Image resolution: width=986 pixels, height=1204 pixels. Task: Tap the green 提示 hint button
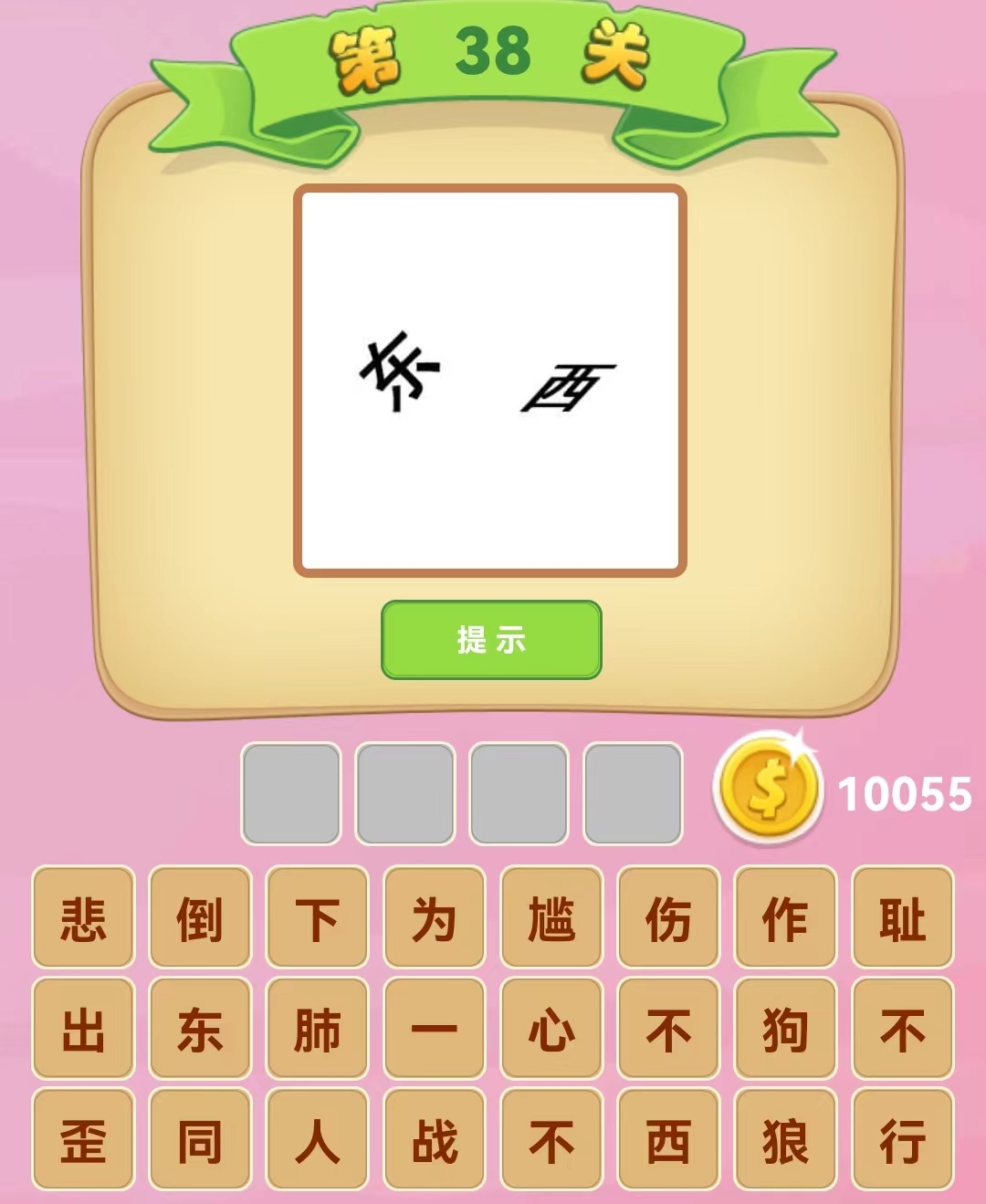[491, 640]
